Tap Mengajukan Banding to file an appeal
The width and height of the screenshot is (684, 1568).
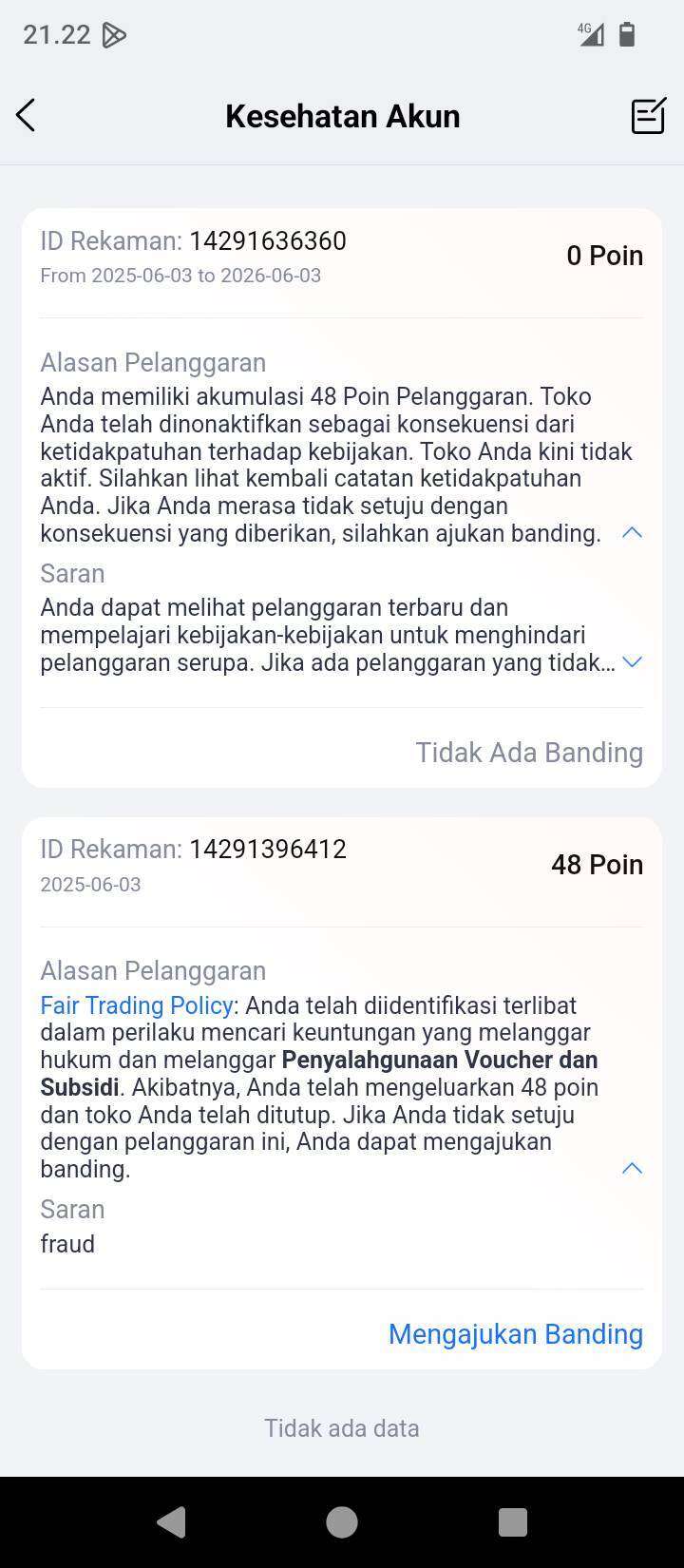[x=516, y=1334]
